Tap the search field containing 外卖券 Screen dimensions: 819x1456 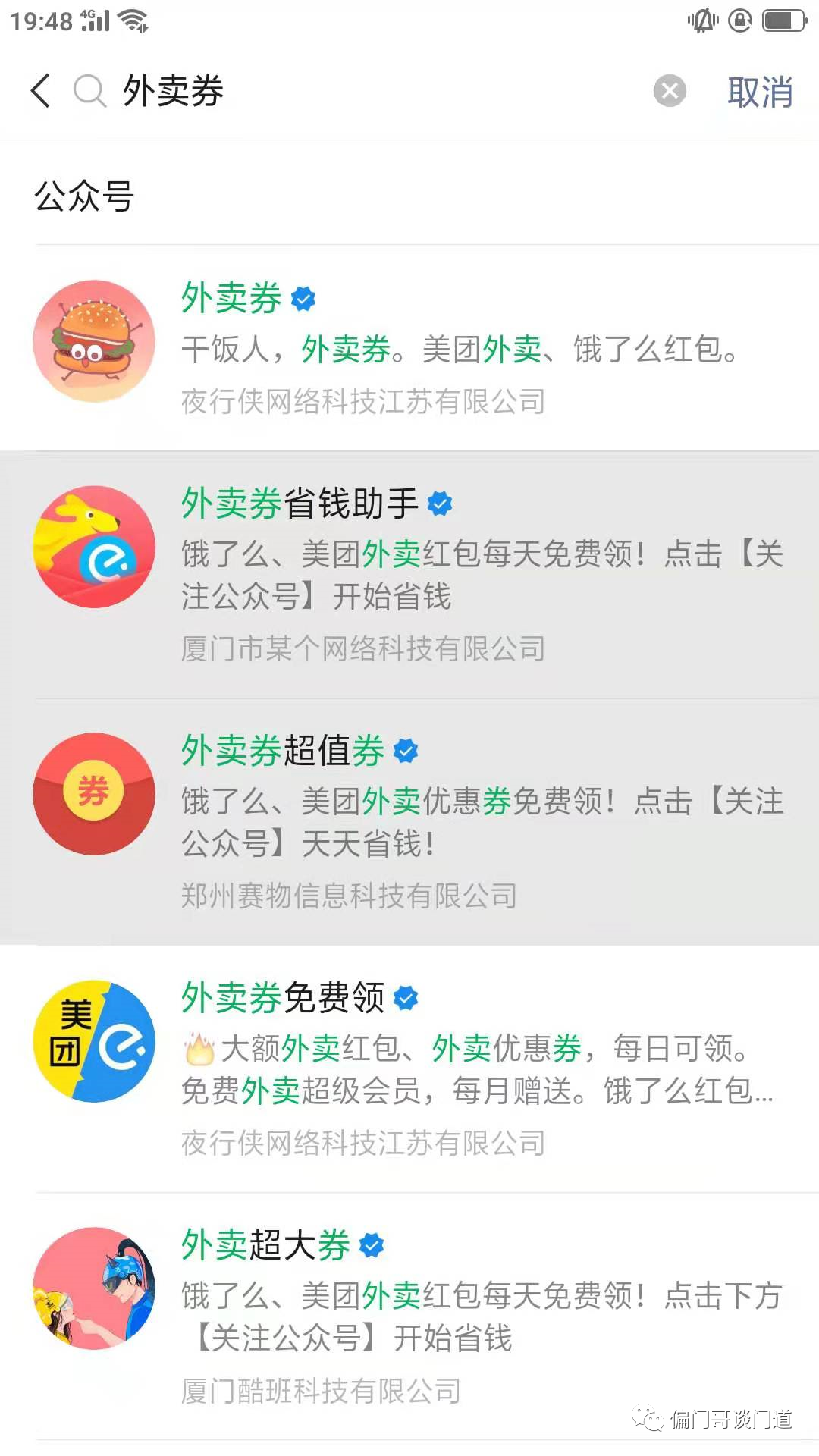point(364,91)
